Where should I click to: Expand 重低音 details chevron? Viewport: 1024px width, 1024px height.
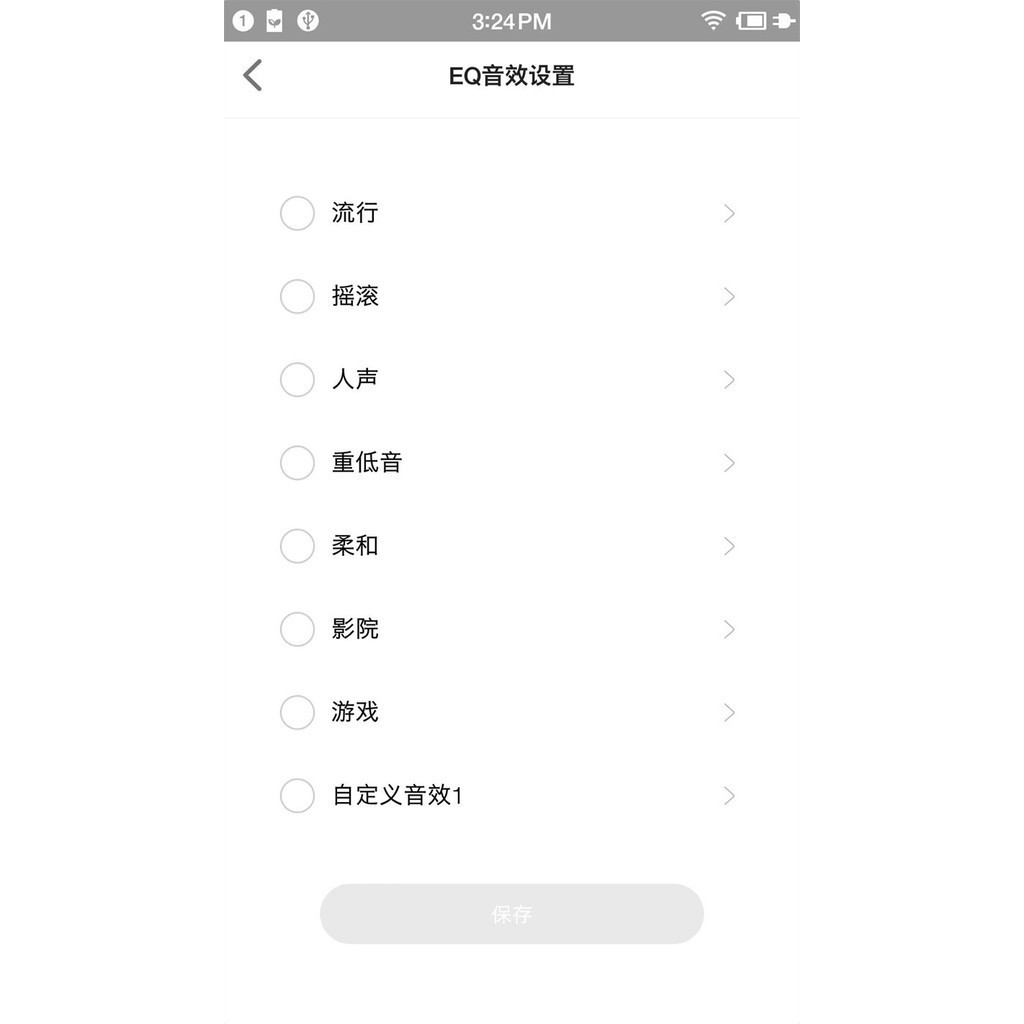point(729,463)
